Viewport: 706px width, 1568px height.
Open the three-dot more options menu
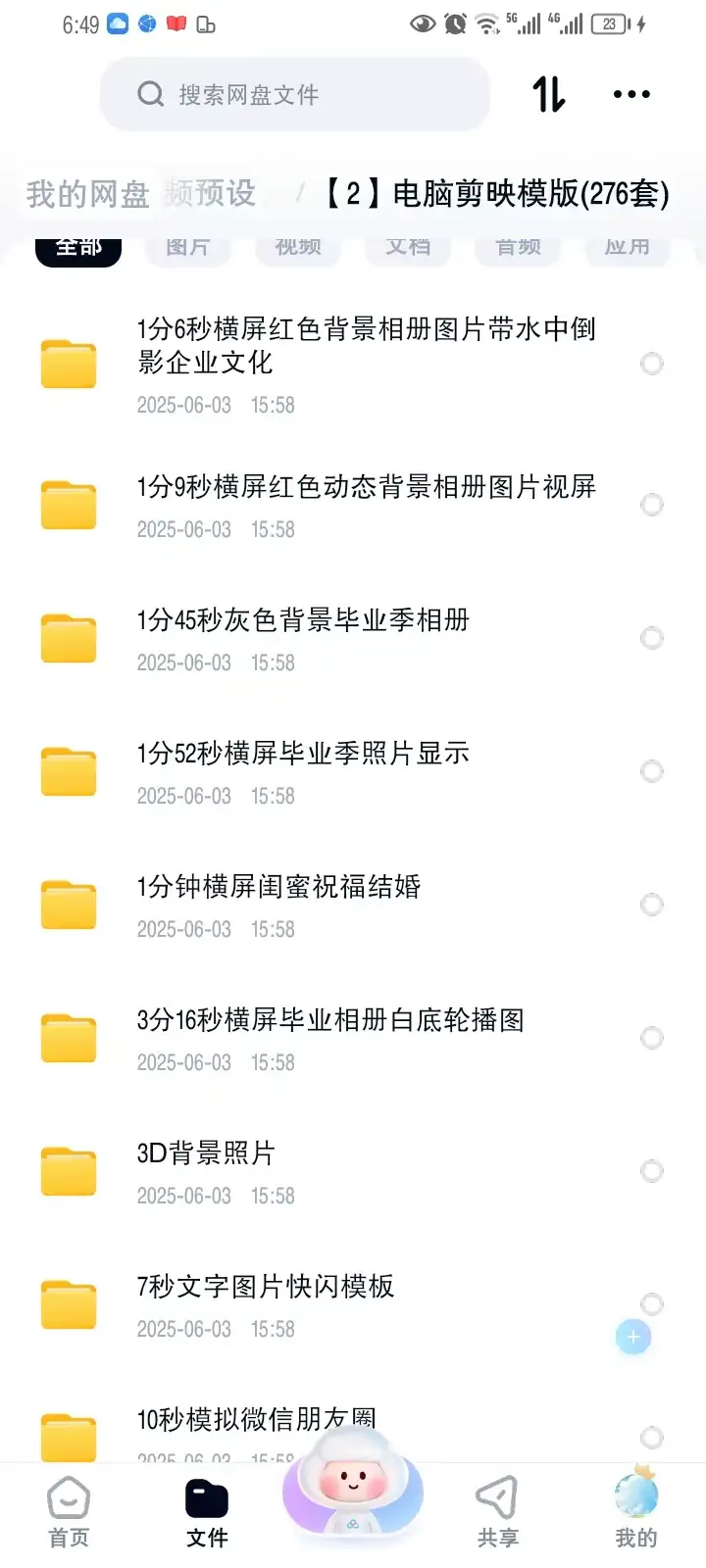click(630, 94)
